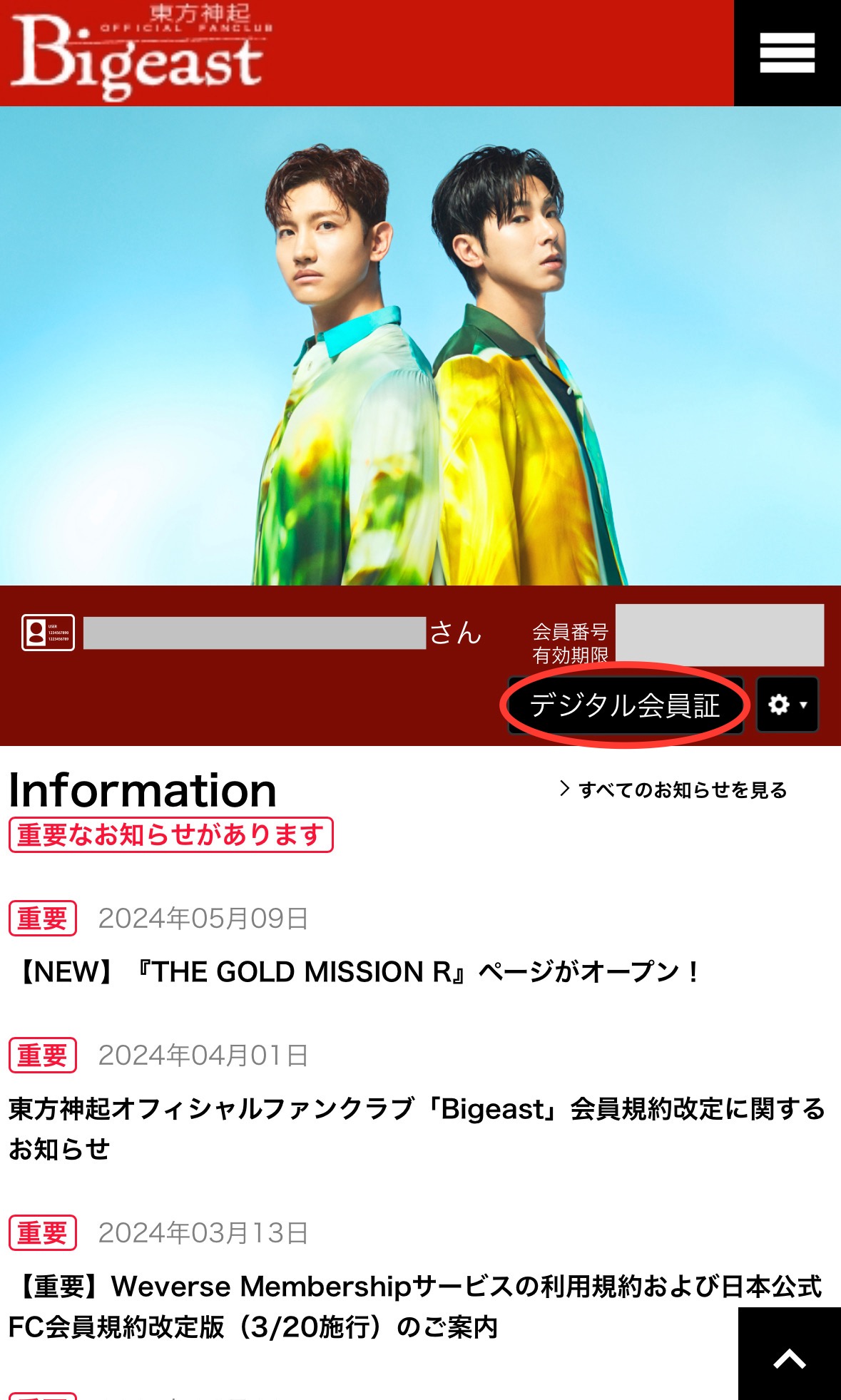
Task: Open the 会員規約改定に関するお知らせ notice
Action: coord(417,1128)
